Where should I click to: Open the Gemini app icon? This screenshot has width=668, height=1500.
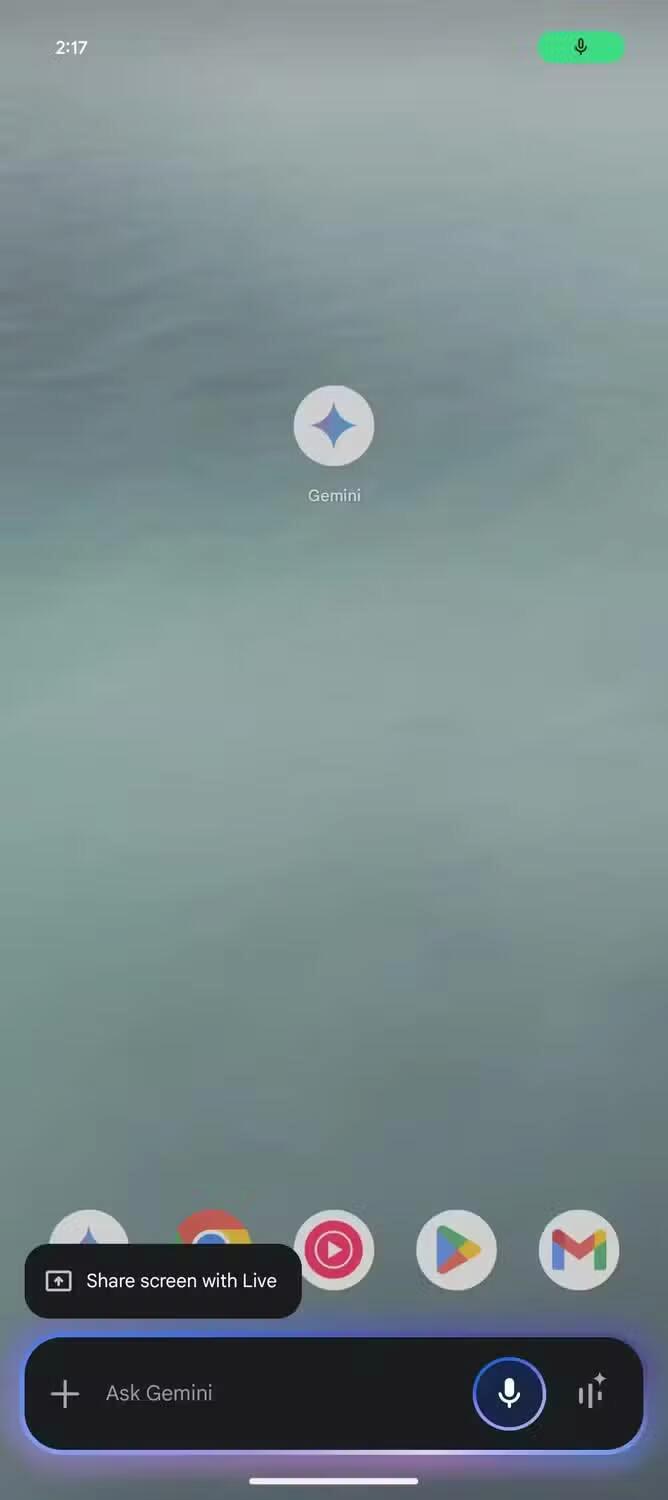pos(334,427)
